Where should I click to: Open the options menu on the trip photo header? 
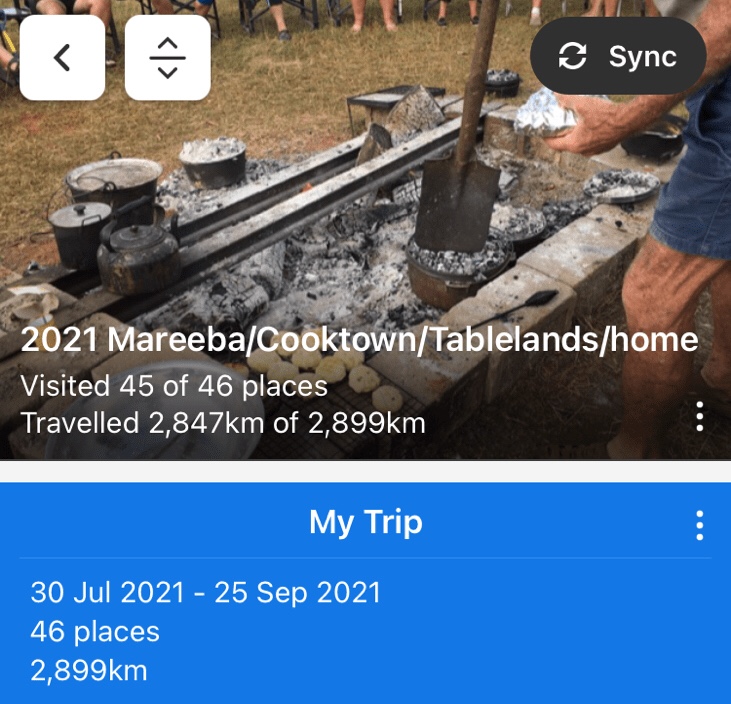click(x=699, y=416)
